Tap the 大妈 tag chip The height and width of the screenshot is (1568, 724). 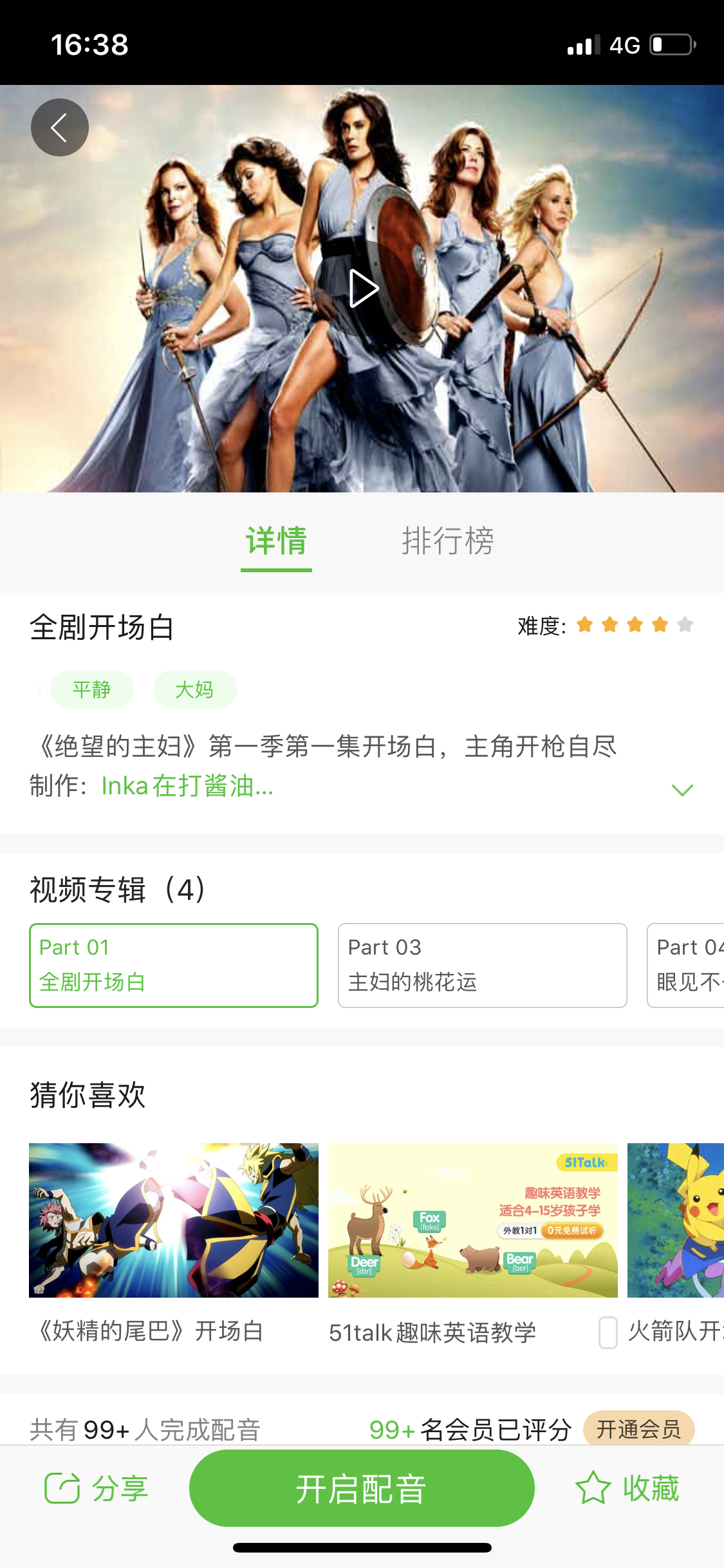tap(194, 689)
